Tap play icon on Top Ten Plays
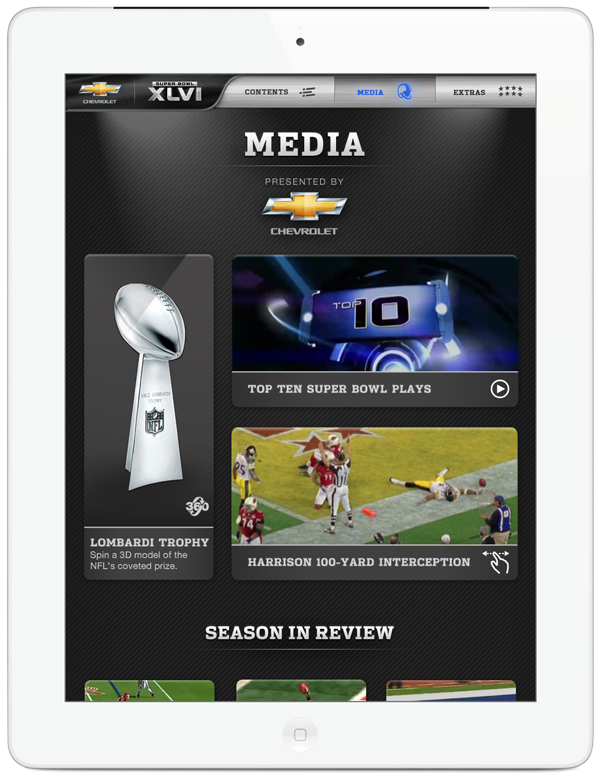 (500, 389)
